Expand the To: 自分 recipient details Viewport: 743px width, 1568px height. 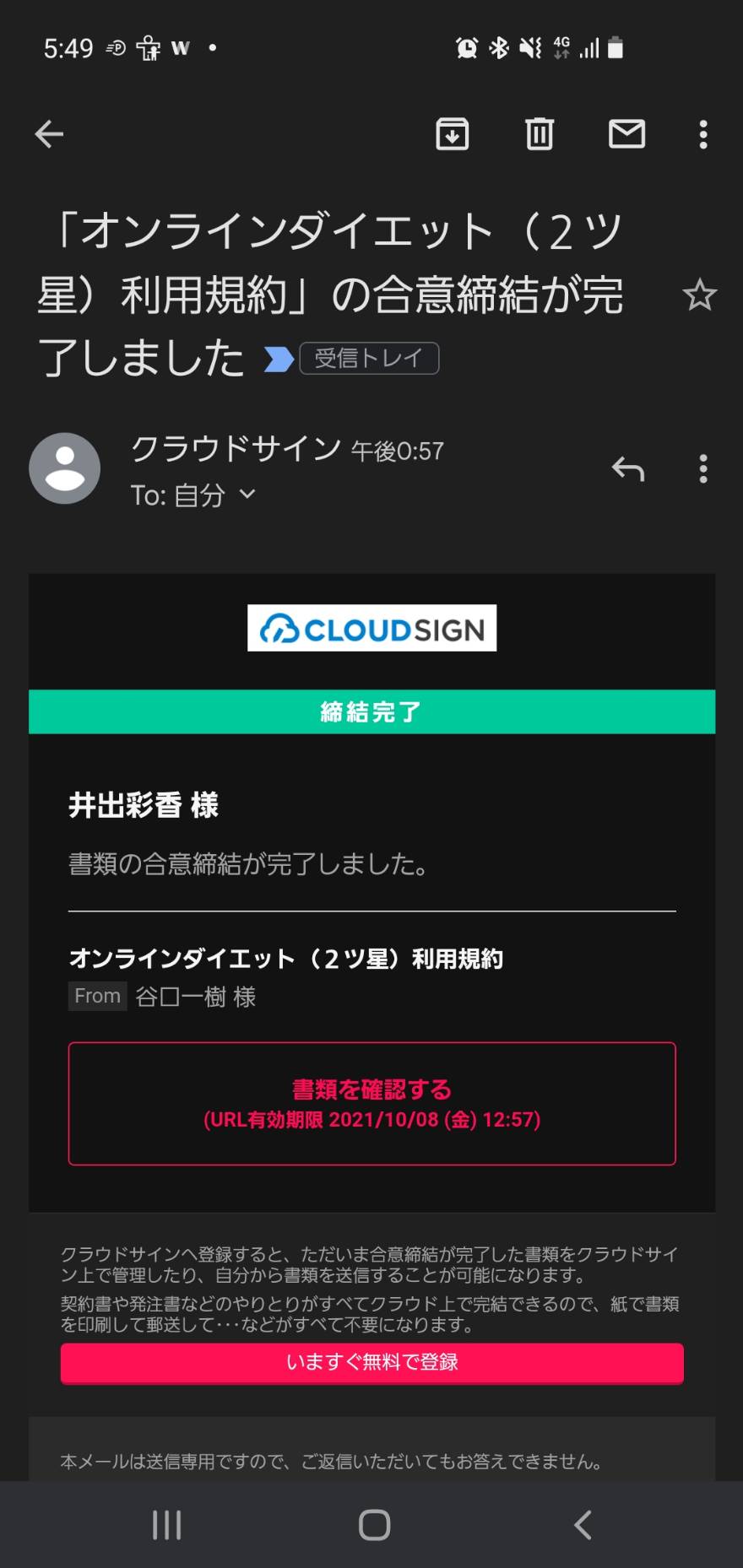[193, 495]
